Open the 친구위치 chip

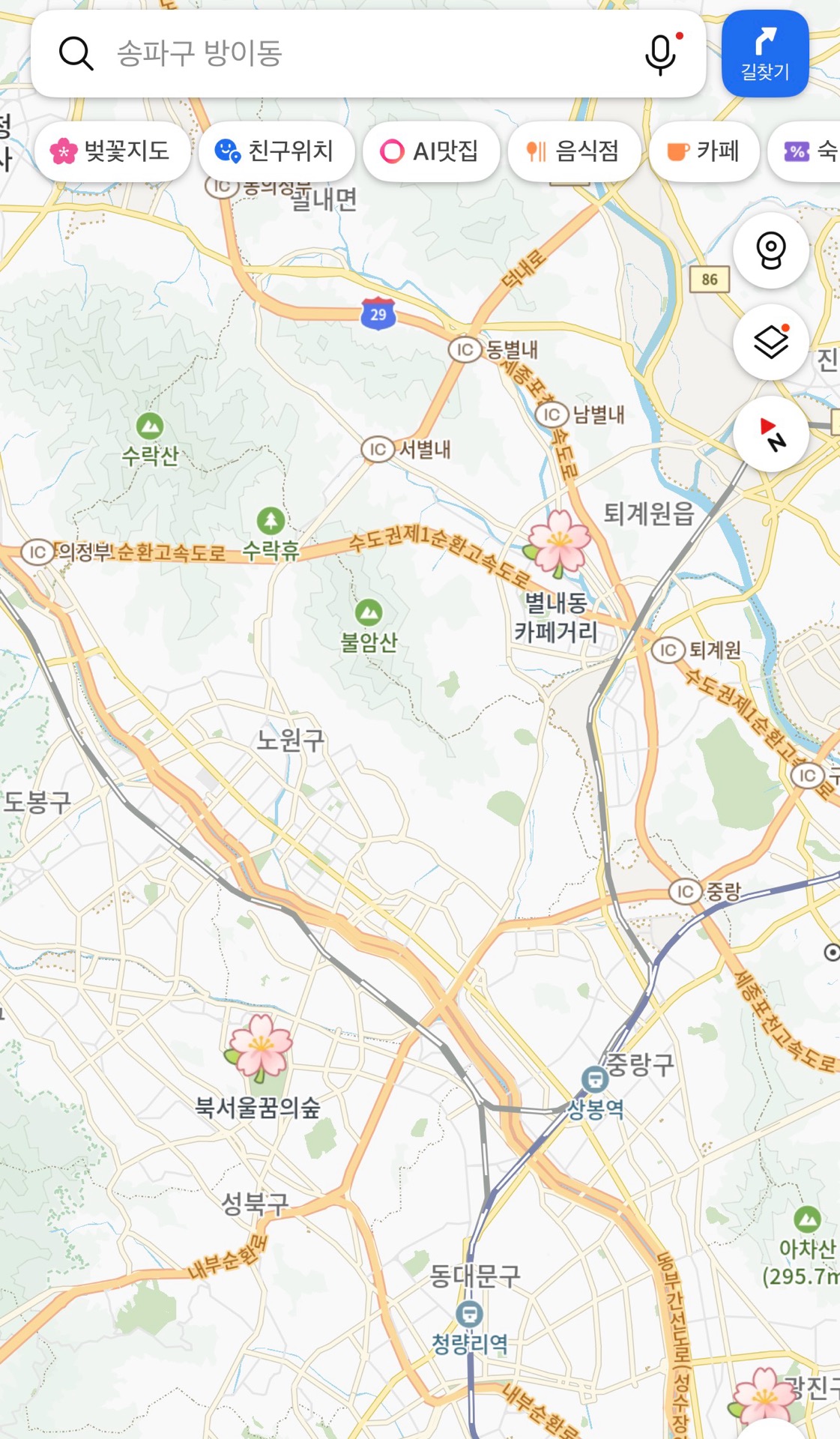pyautogui.click(x=274, y=151)
